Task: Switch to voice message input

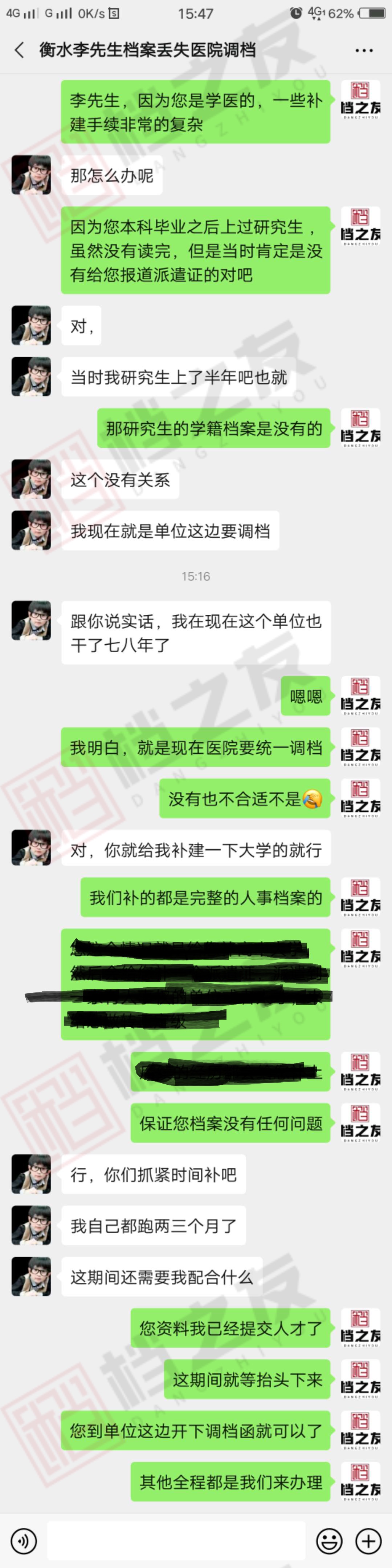Action: tap(24, 1541)
